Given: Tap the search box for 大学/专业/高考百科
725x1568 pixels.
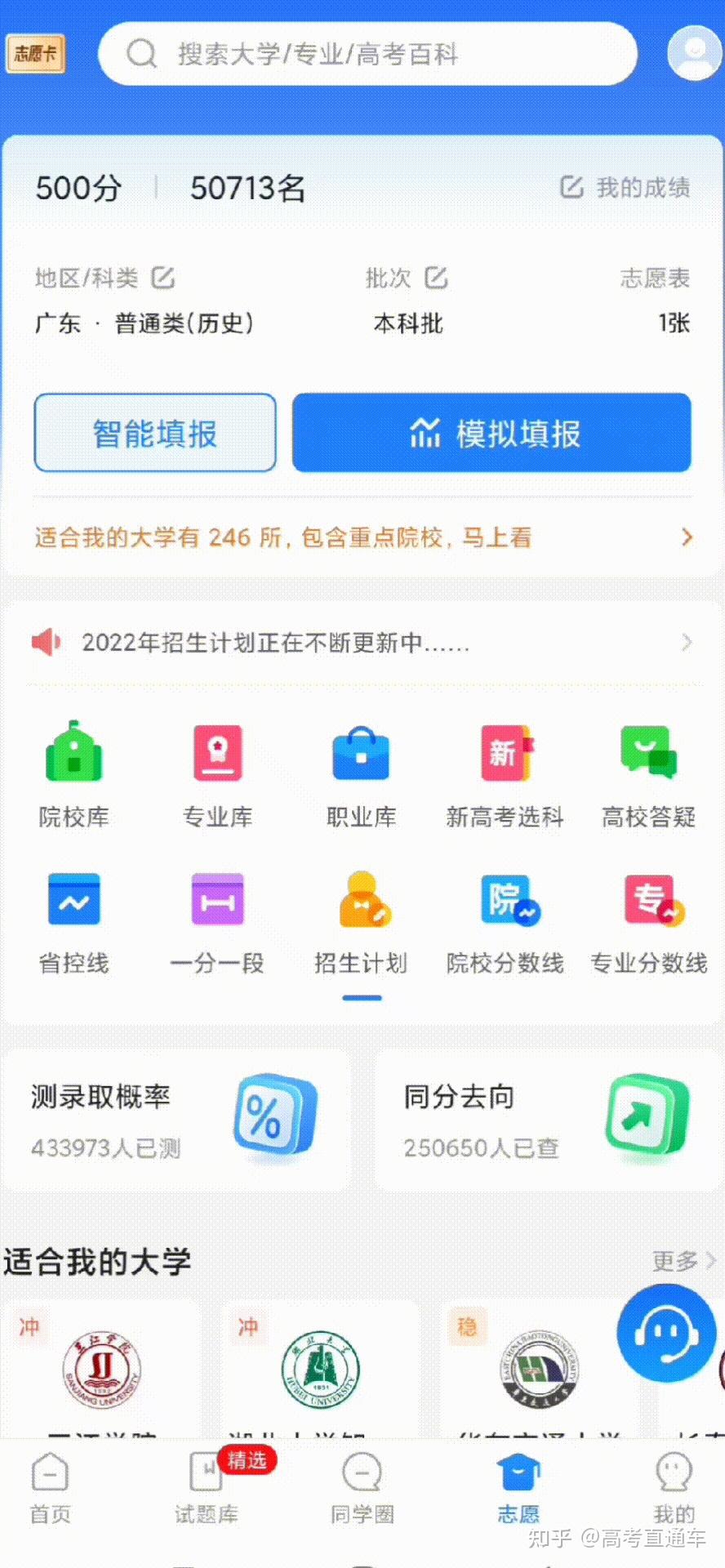Looking at the screenshot, I should point(367,54).
